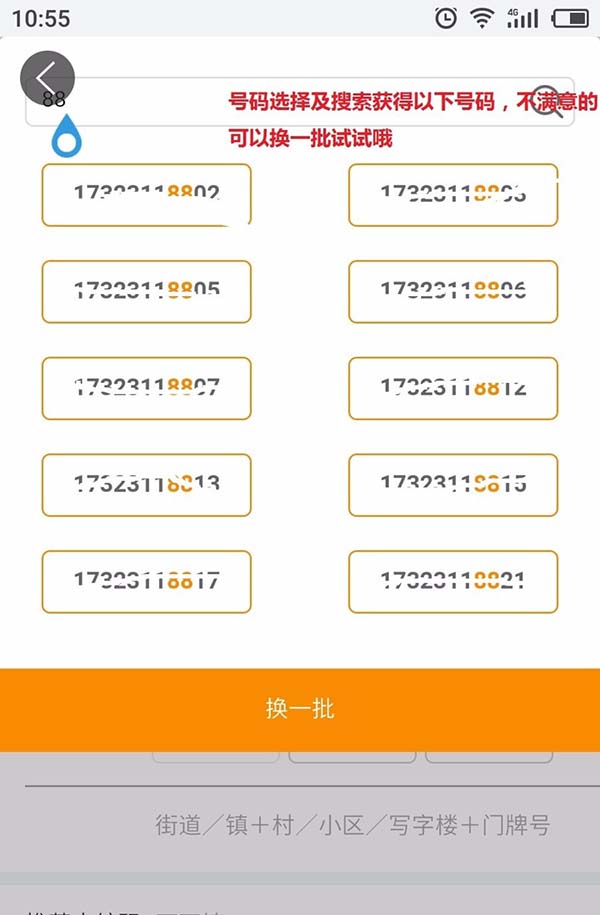600x915 pixels.
Task: Tap 换一批 to load another batch
Action: point(300,709)
